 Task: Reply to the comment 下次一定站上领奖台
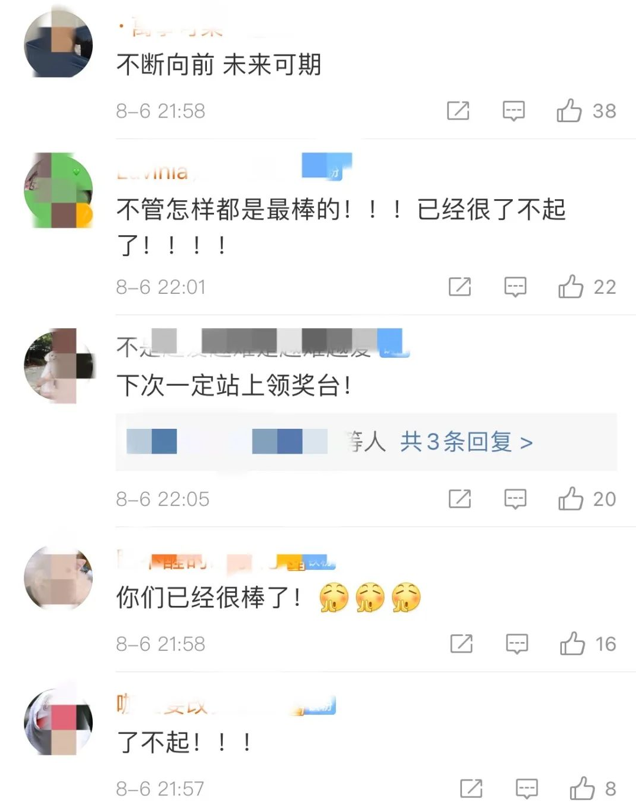[x=515, y=498]
